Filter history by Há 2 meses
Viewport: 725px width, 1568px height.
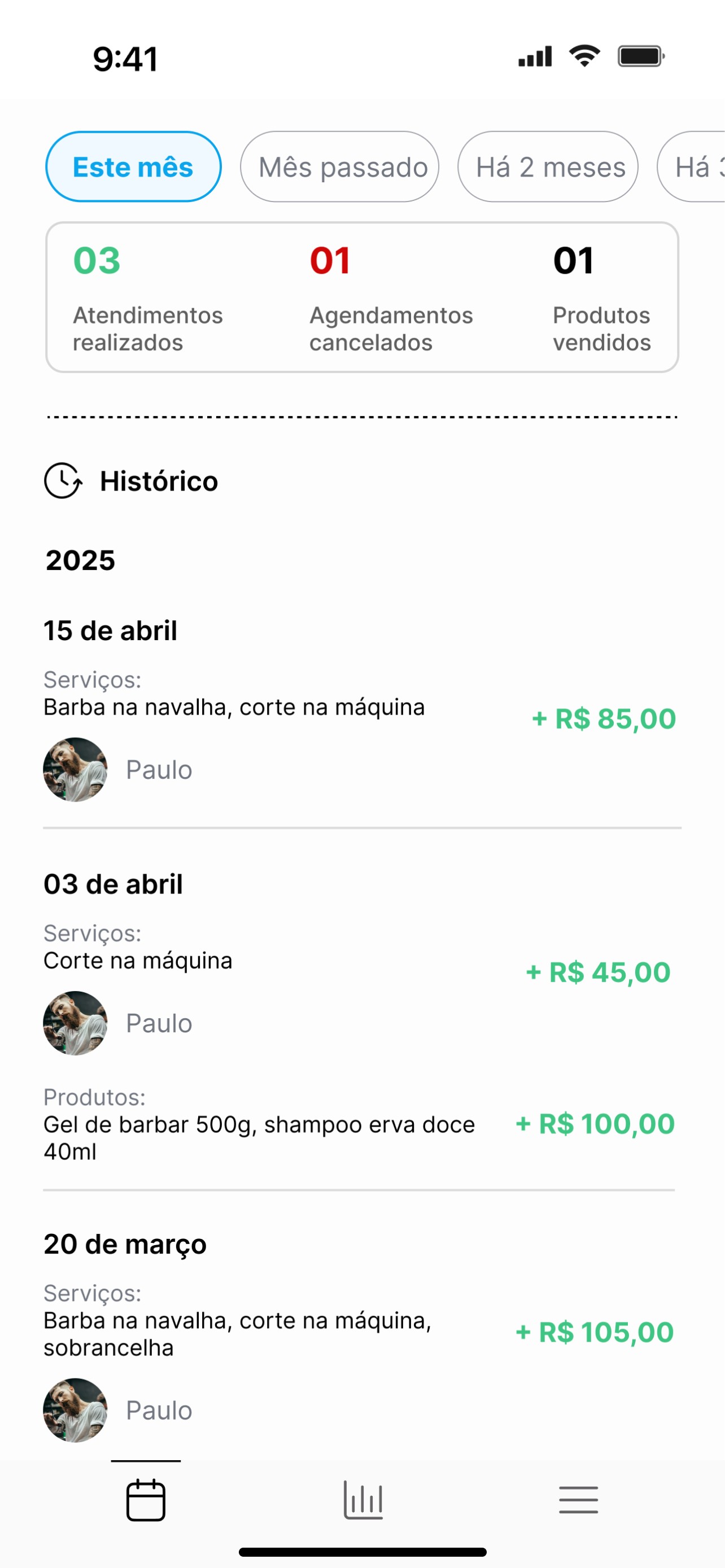tap(548, 167)
